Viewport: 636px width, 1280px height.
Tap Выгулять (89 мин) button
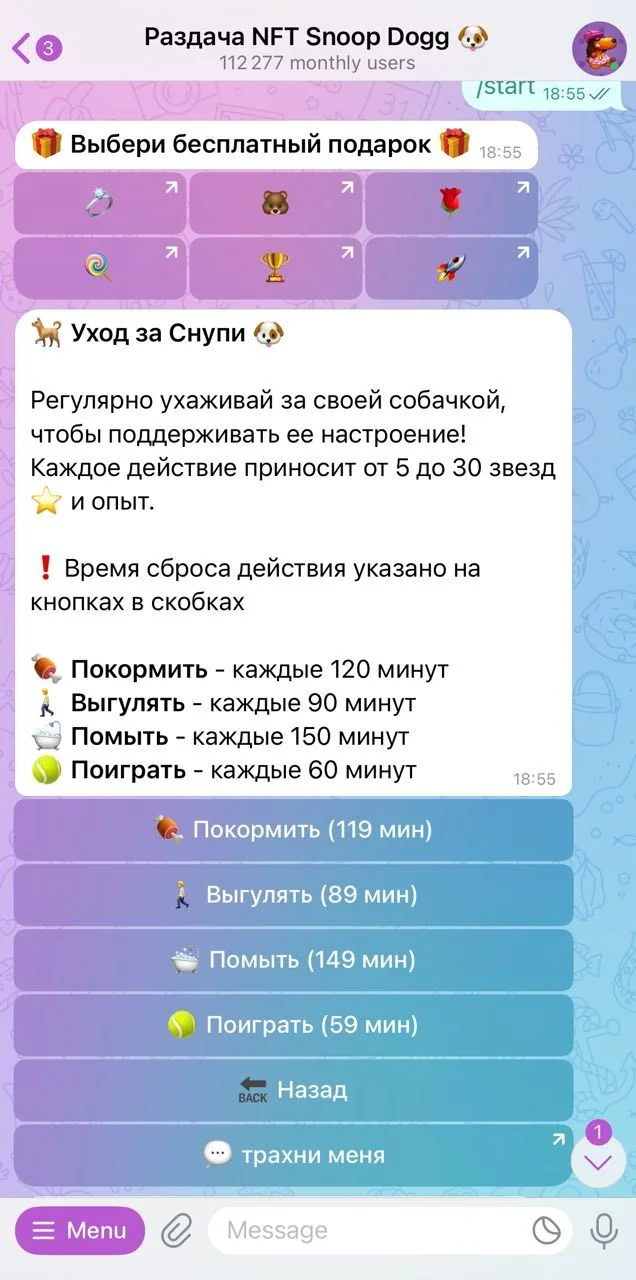(293, 895)
